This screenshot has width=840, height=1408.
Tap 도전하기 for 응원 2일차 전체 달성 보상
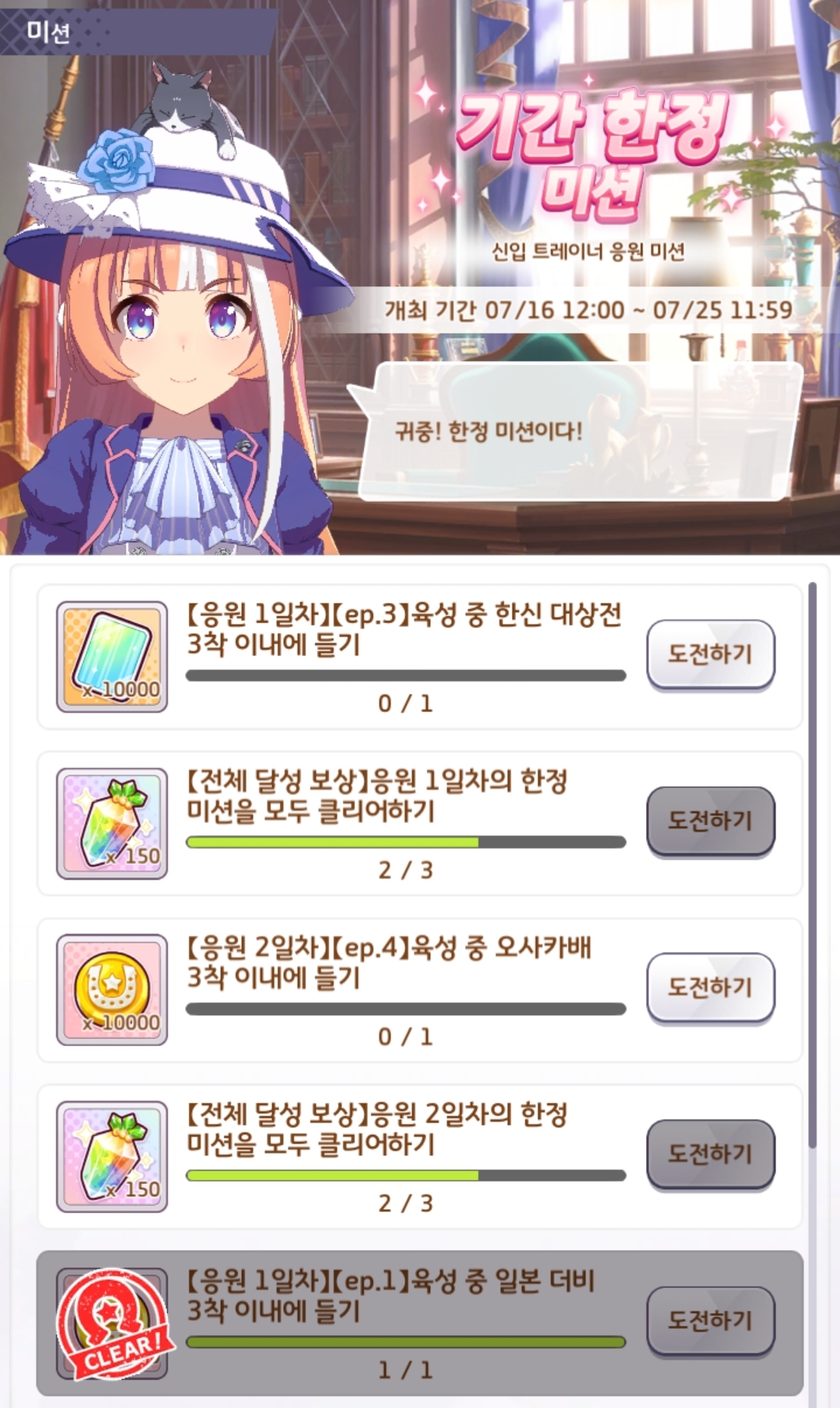710,1154
